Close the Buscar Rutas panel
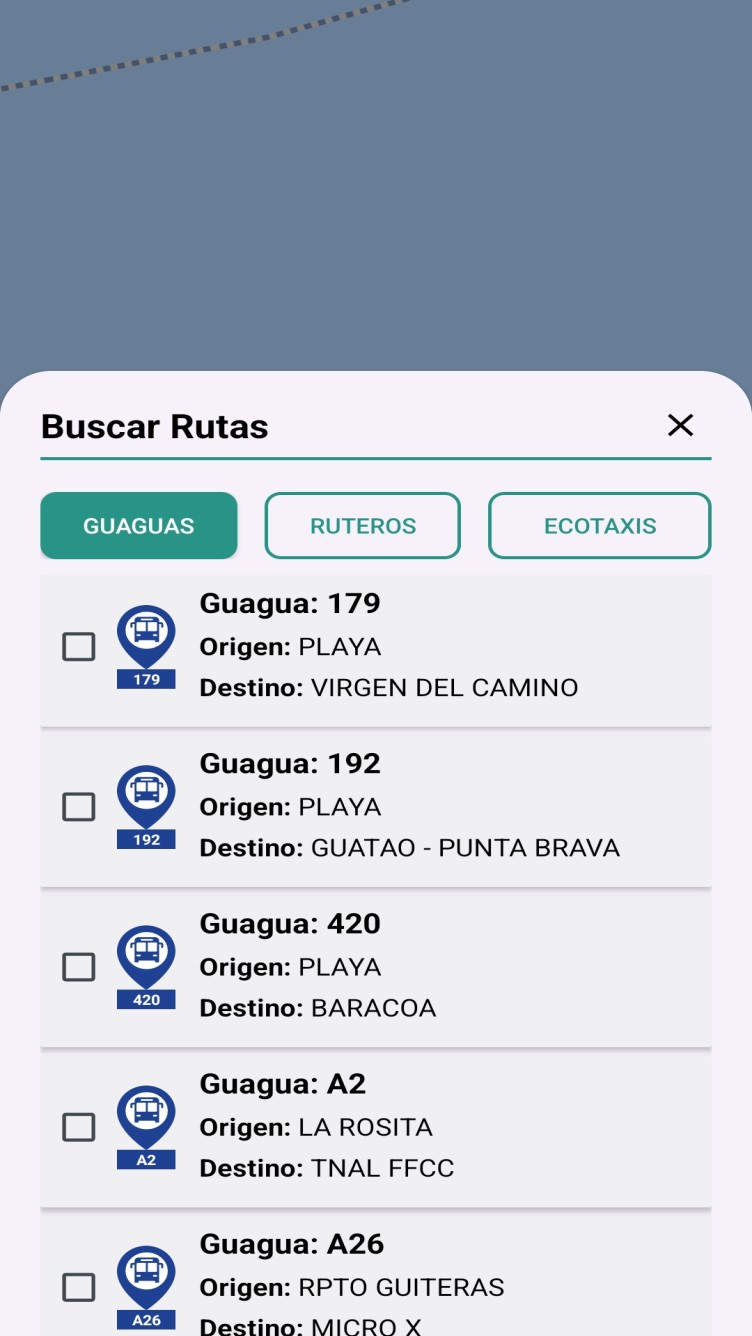The width and height of the screenshot is (752, 1336). pyautogui.click(x=680, y=426)
